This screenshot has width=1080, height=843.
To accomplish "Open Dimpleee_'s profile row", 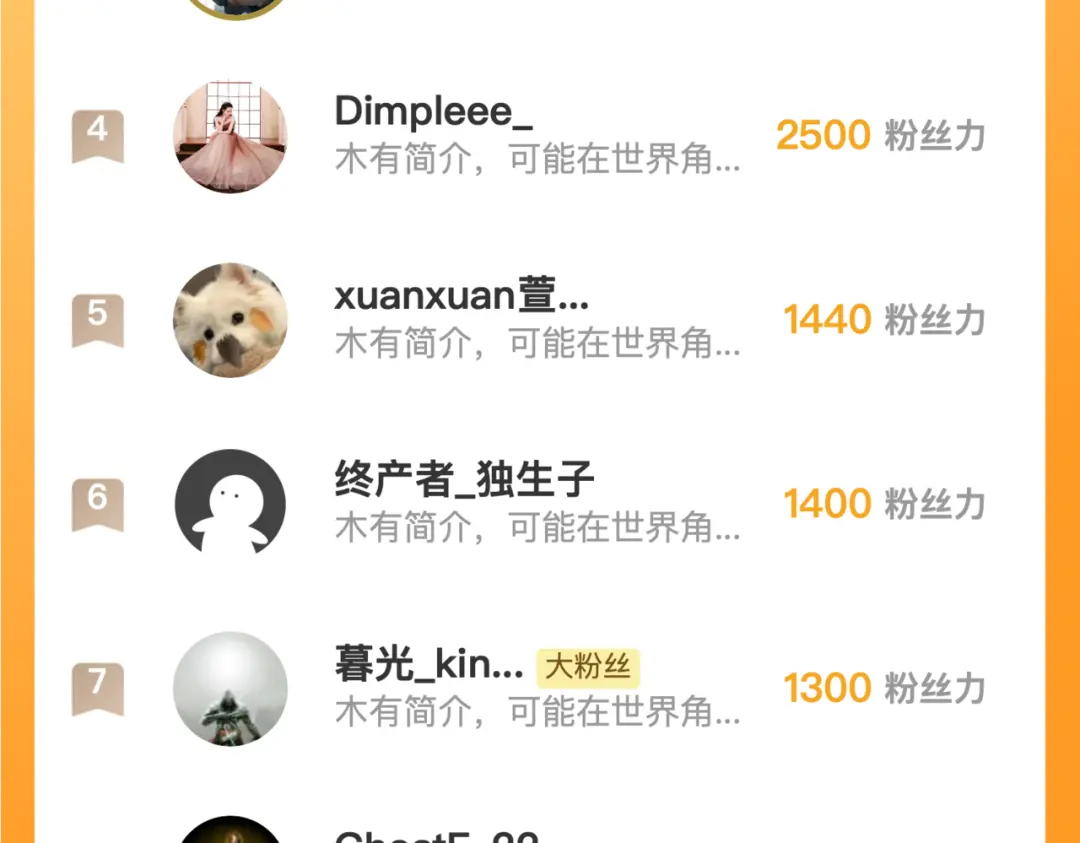I will pyautogui.click(x=537, y=137).
